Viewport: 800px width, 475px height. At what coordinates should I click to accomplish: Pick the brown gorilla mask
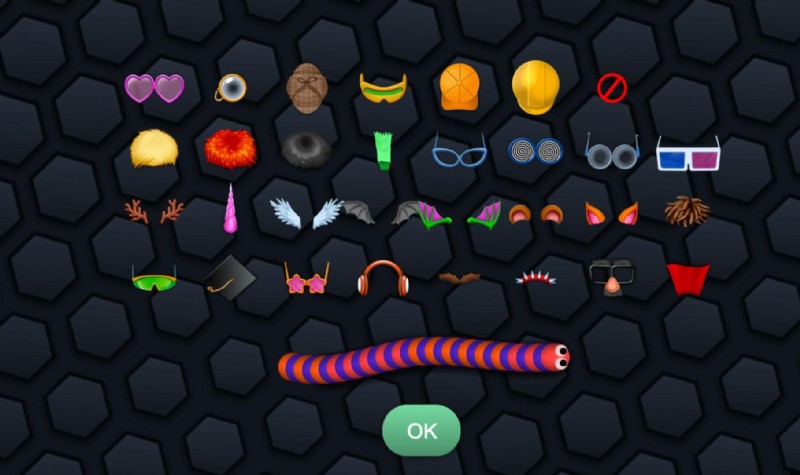coord(307,88)
